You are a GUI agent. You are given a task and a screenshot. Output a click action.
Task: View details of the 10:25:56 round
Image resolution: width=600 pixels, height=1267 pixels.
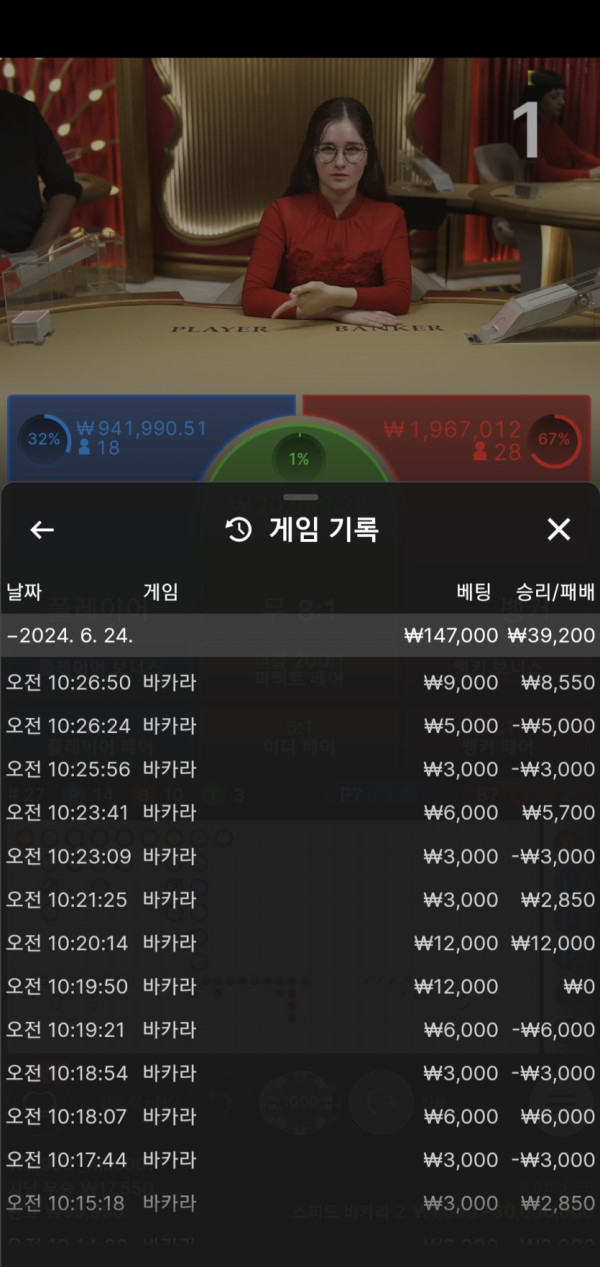pos(300,769)
